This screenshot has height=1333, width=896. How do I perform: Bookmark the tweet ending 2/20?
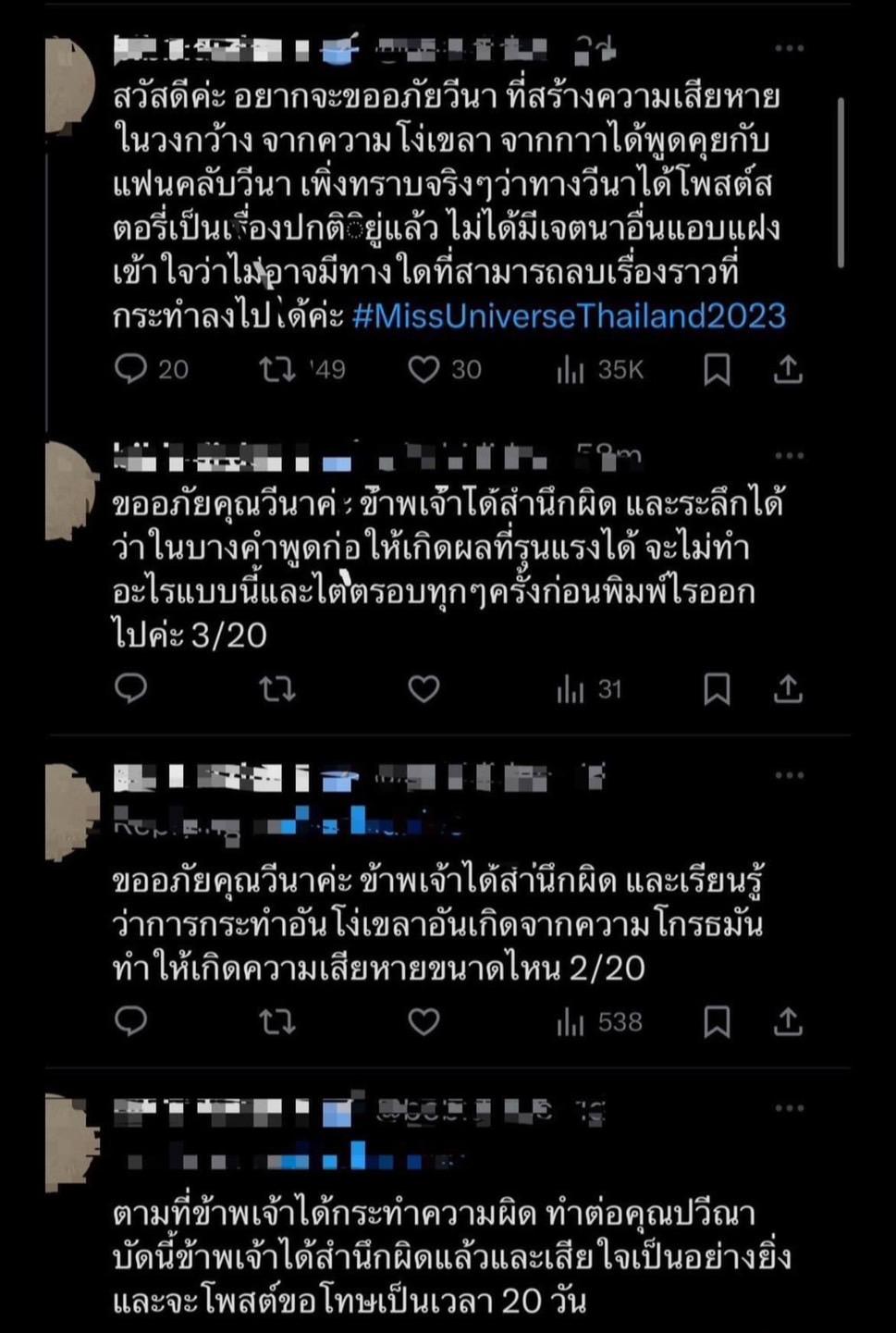coord(717,1021)
